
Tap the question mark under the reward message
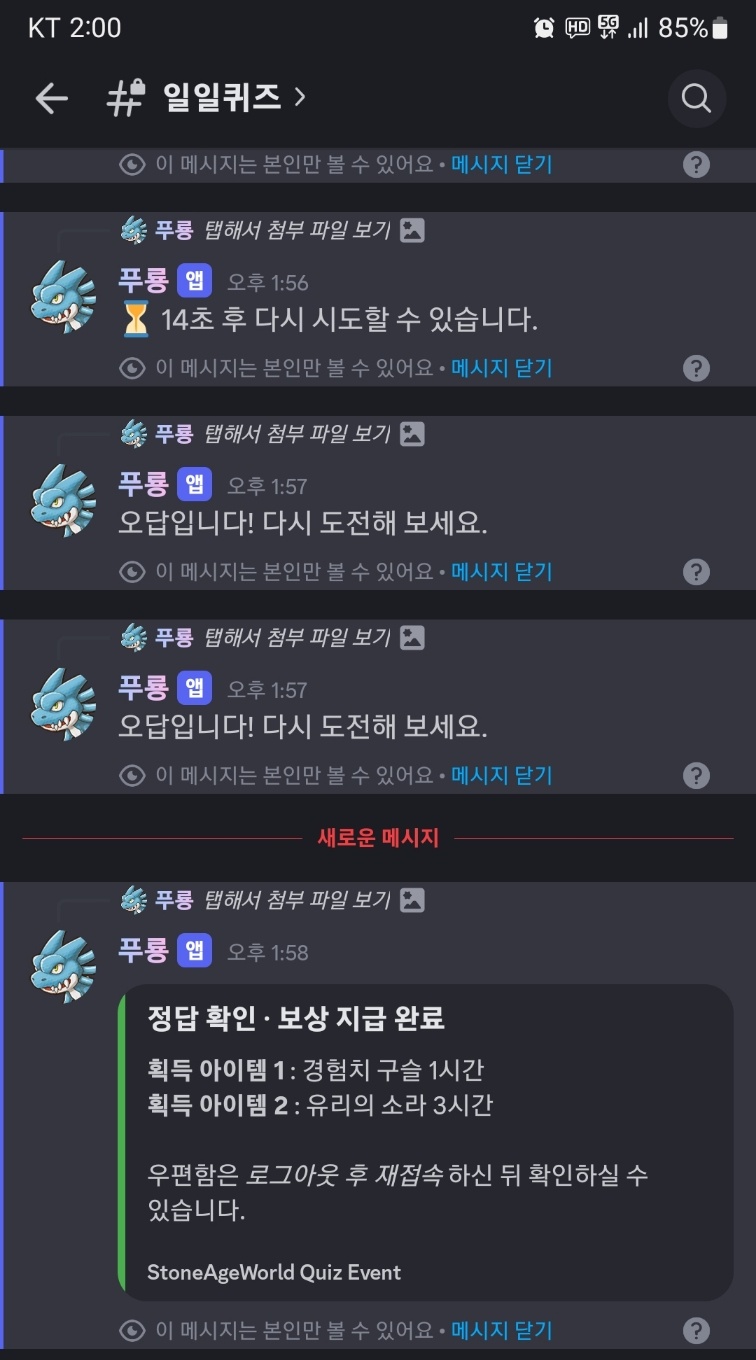[x=696, y=1330]
